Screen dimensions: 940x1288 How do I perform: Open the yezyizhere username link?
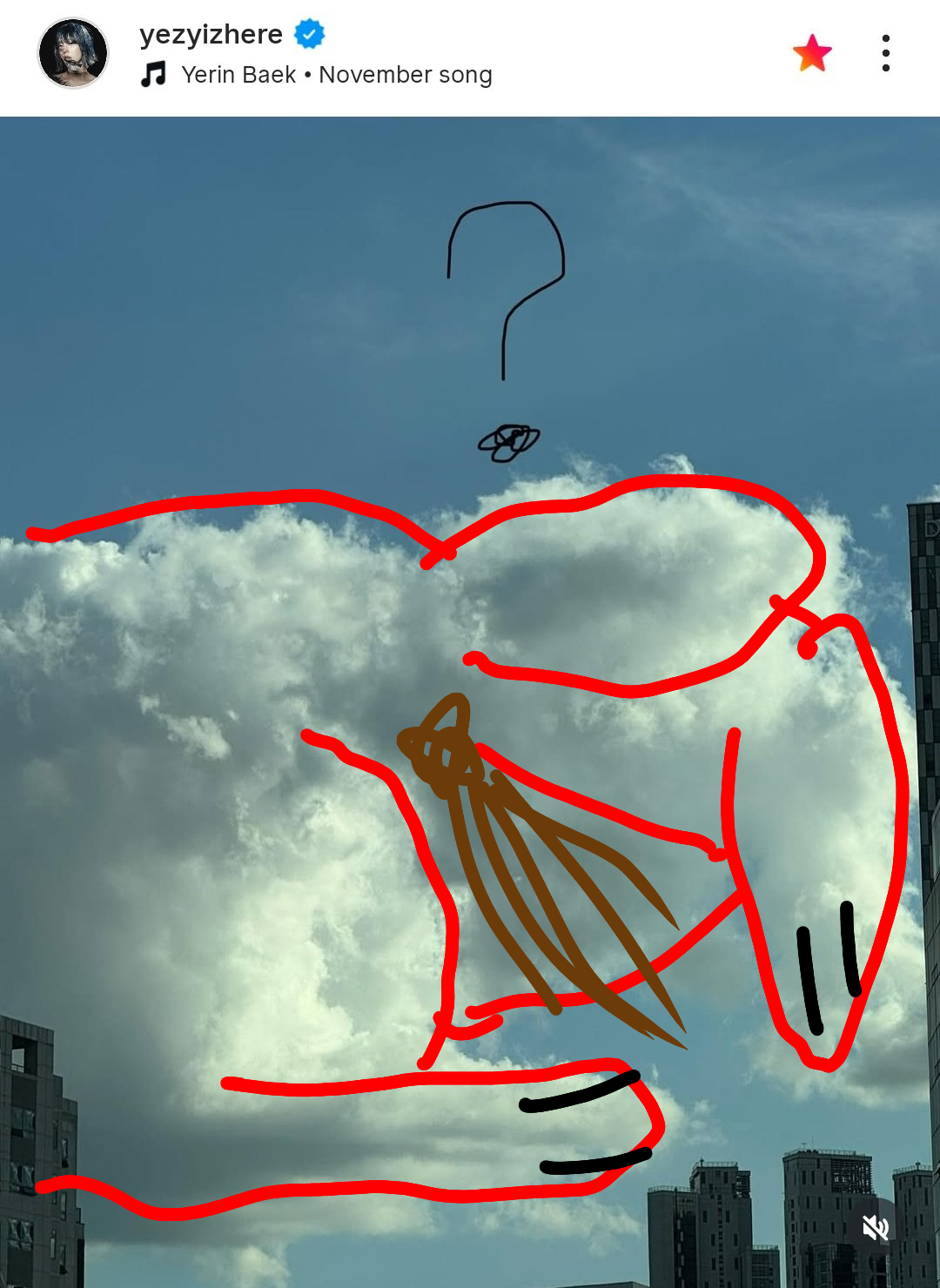click(211, 34)
